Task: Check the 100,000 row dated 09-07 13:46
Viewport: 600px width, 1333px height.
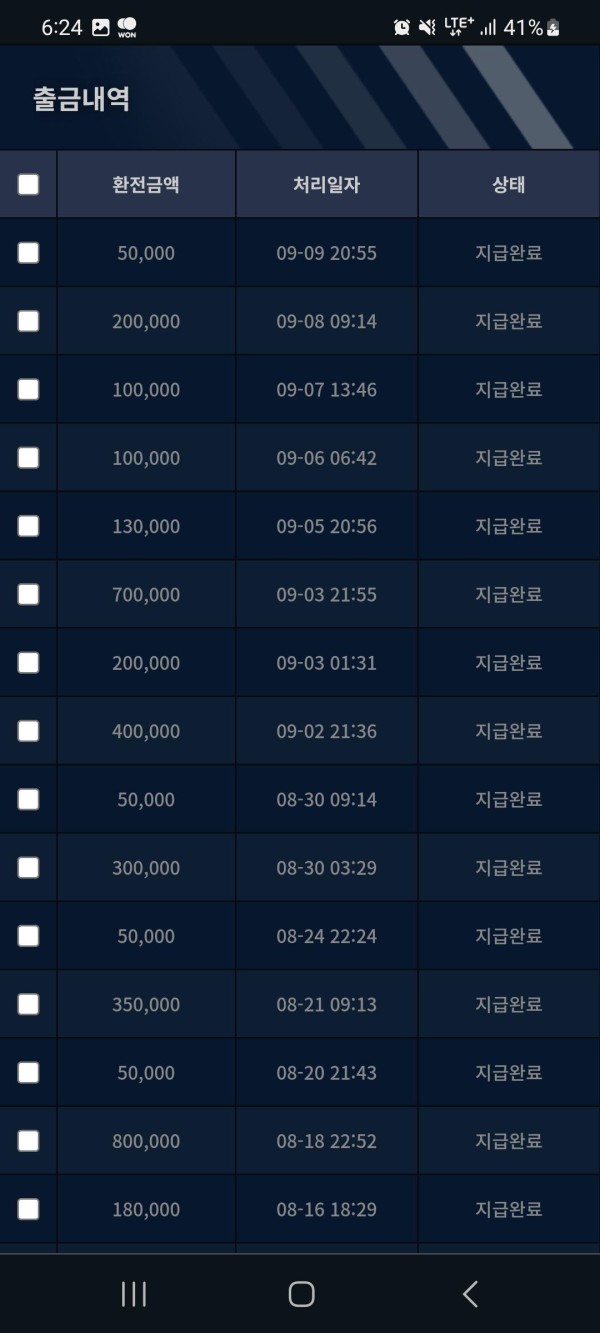Action: click(28, 389)
